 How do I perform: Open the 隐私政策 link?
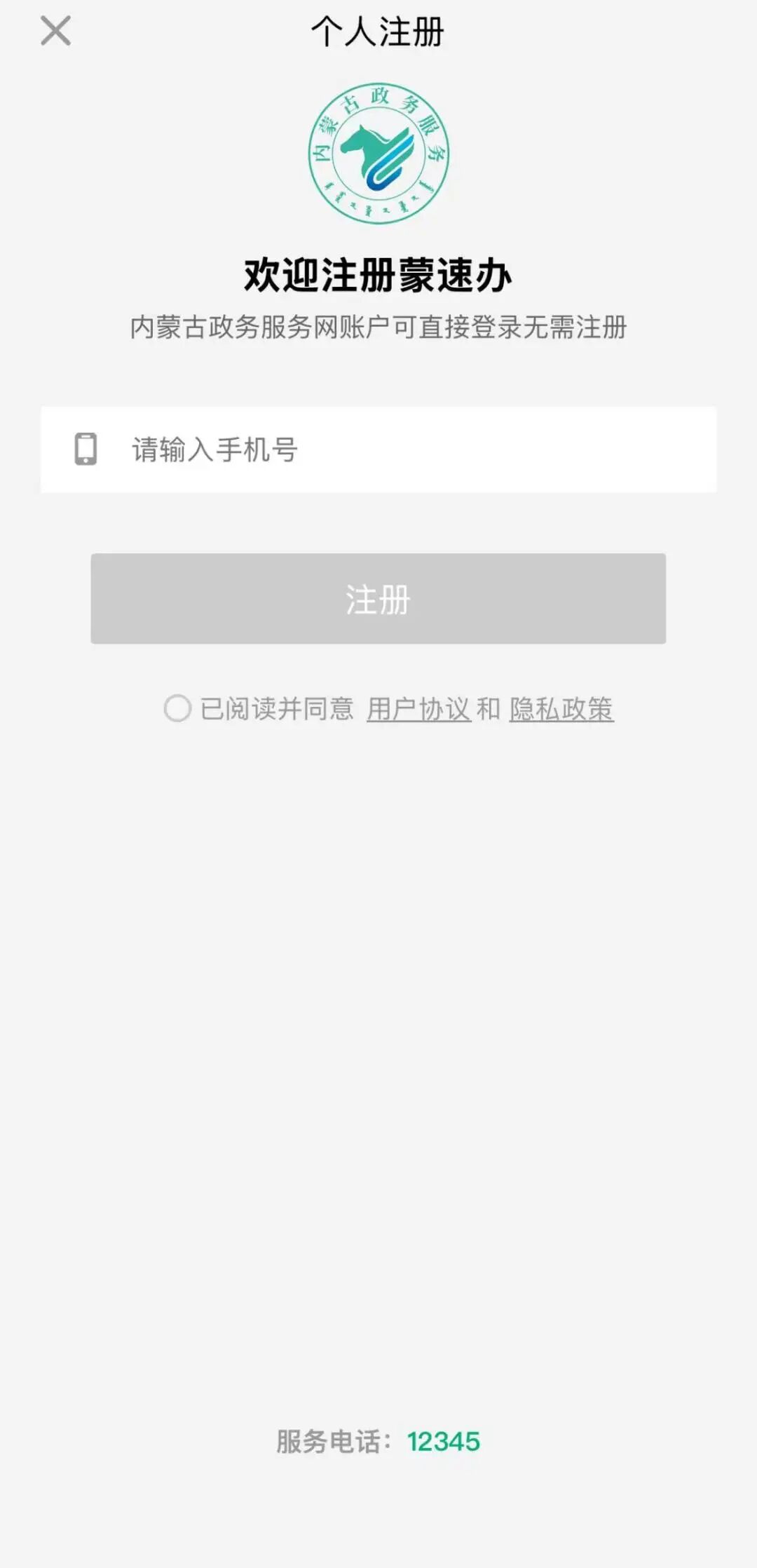click(561, 709)
